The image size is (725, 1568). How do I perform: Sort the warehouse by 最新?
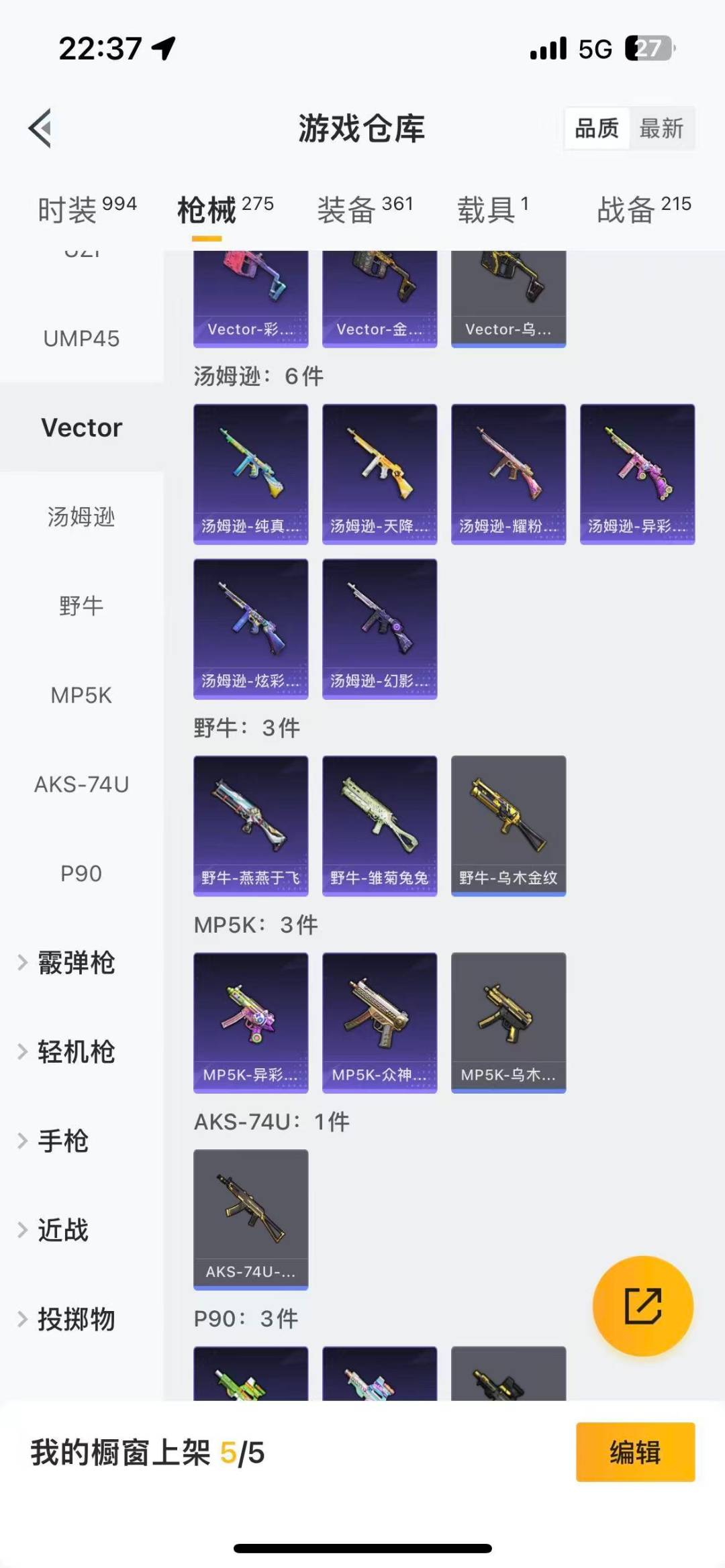point(661,128)
